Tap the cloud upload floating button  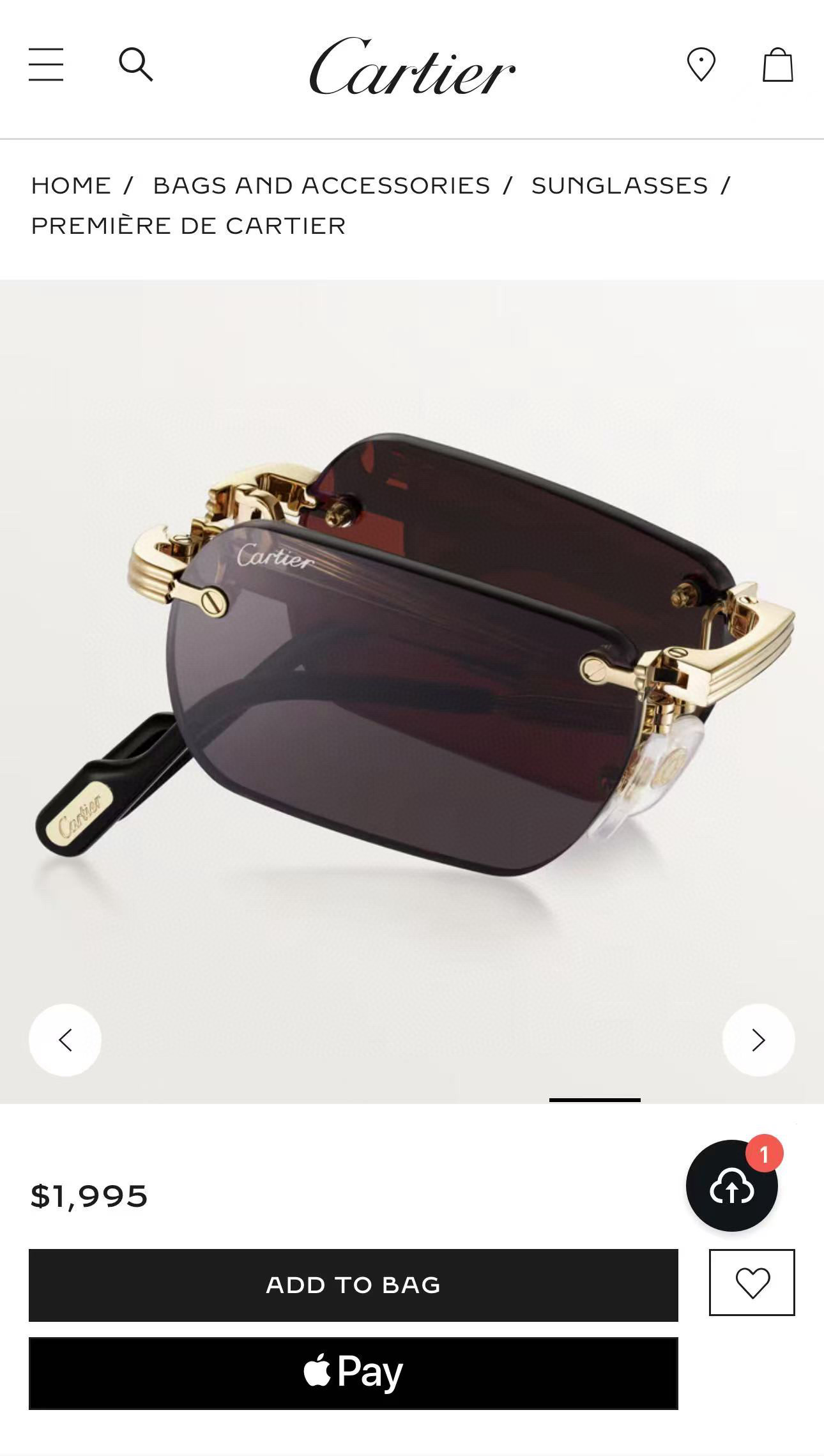tap(731, 1186)
